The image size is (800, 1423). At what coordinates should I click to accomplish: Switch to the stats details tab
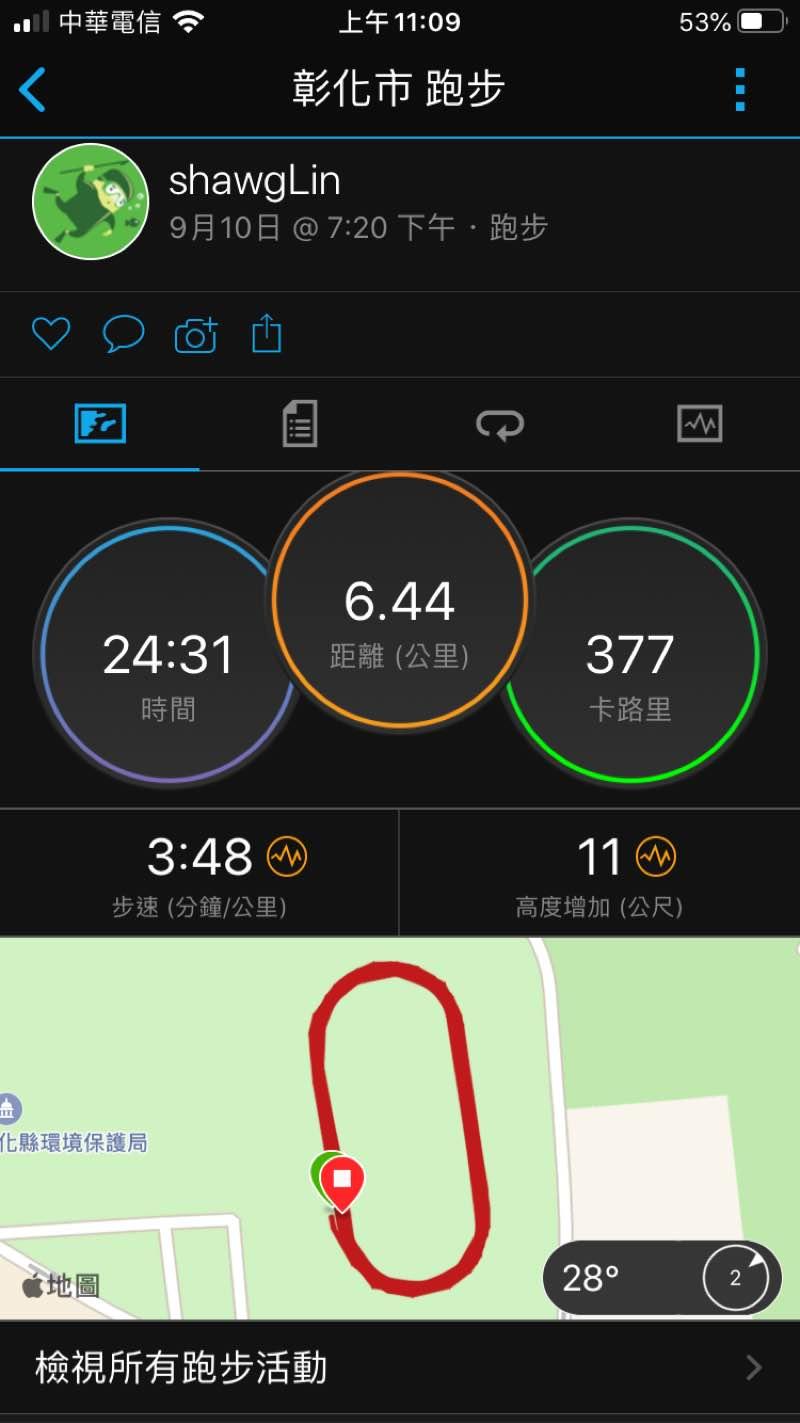coord(299,424)
